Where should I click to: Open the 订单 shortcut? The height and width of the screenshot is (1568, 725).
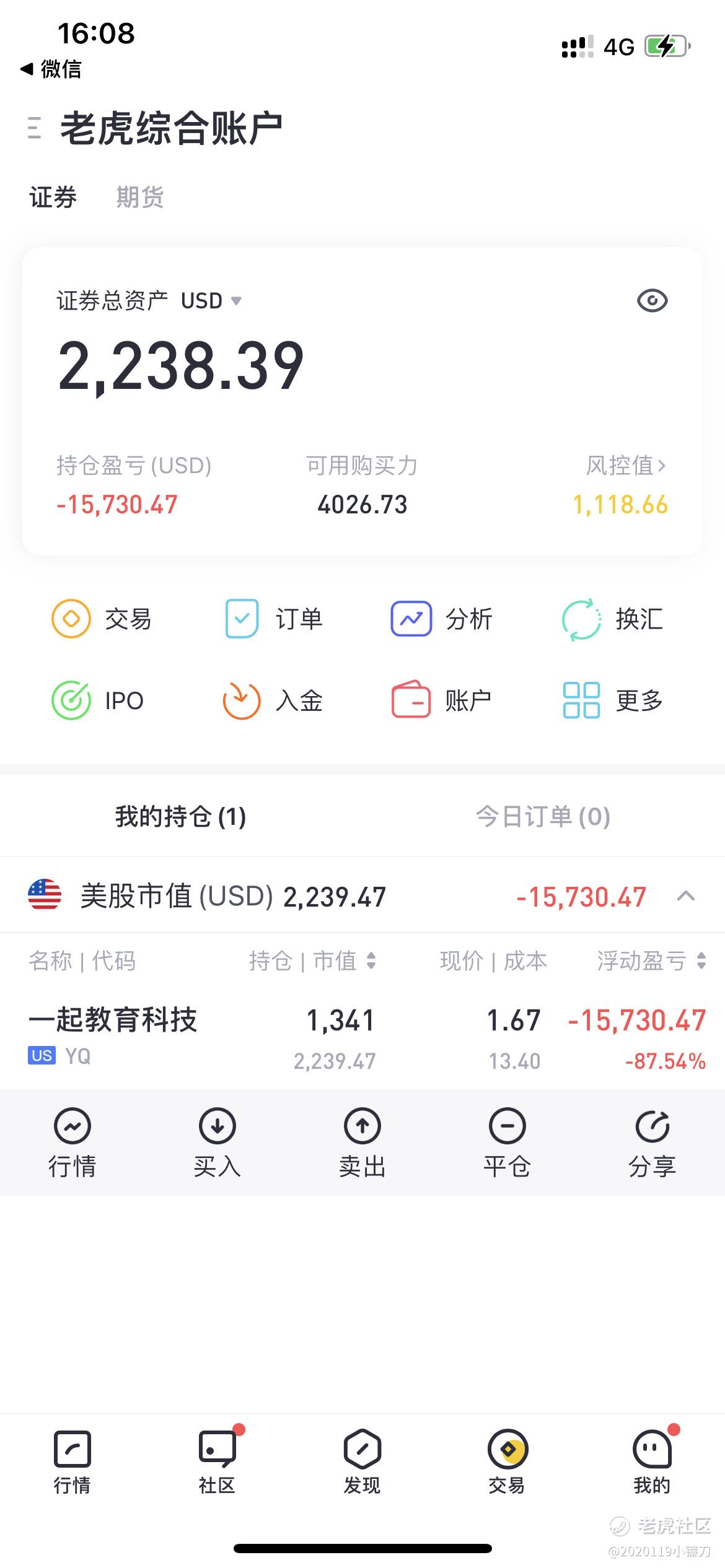coord(273,619)
